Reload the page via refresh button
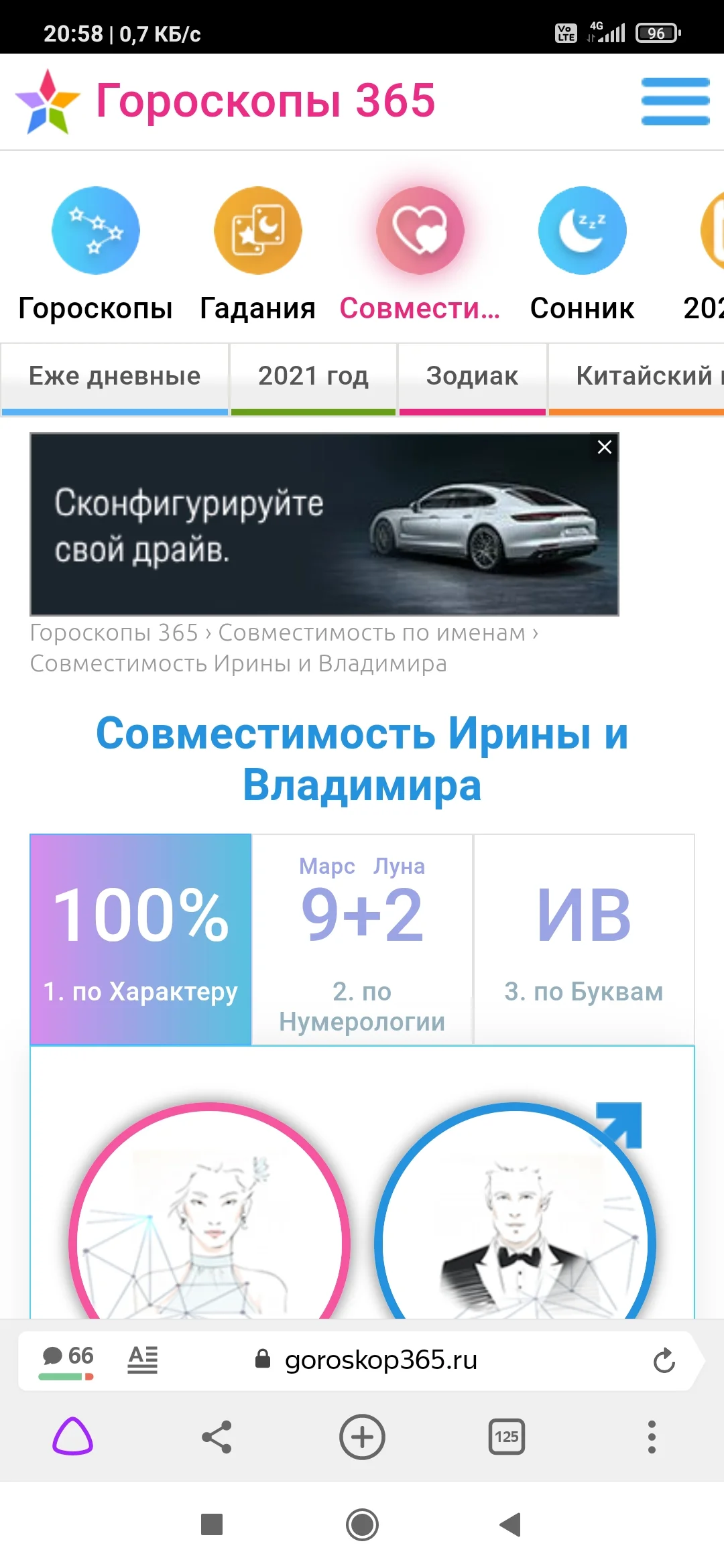Screen dimensions: 724x1568 (664, 1360)
